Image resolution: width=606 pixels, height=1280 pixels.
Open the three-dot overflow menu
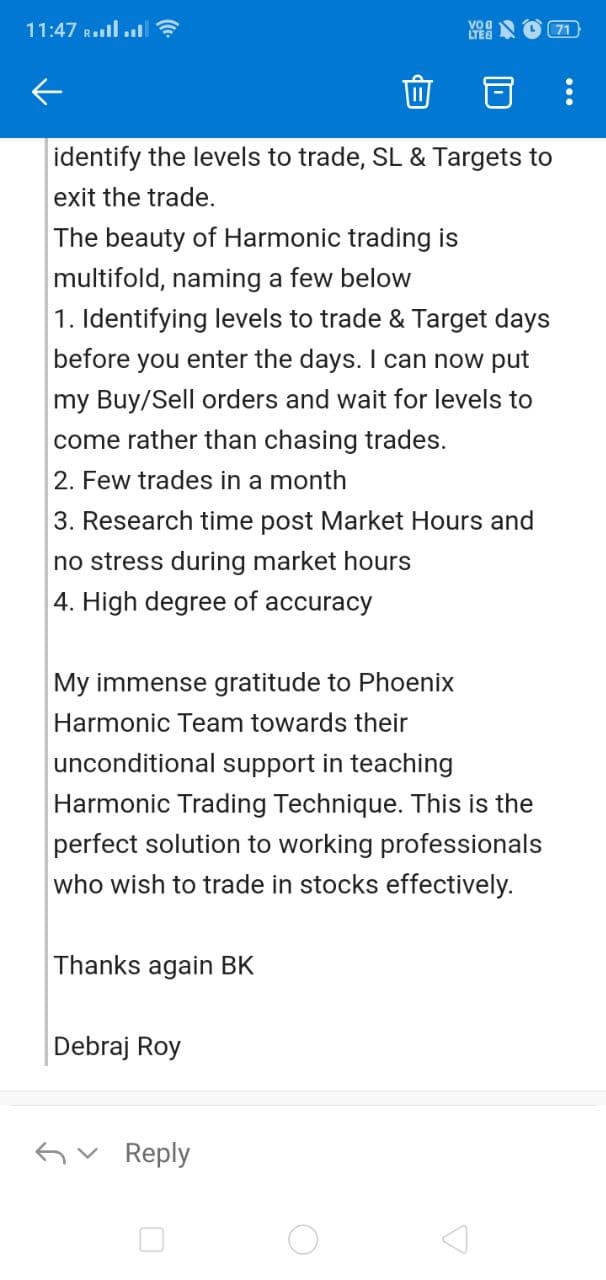click(x=569, y=93)
